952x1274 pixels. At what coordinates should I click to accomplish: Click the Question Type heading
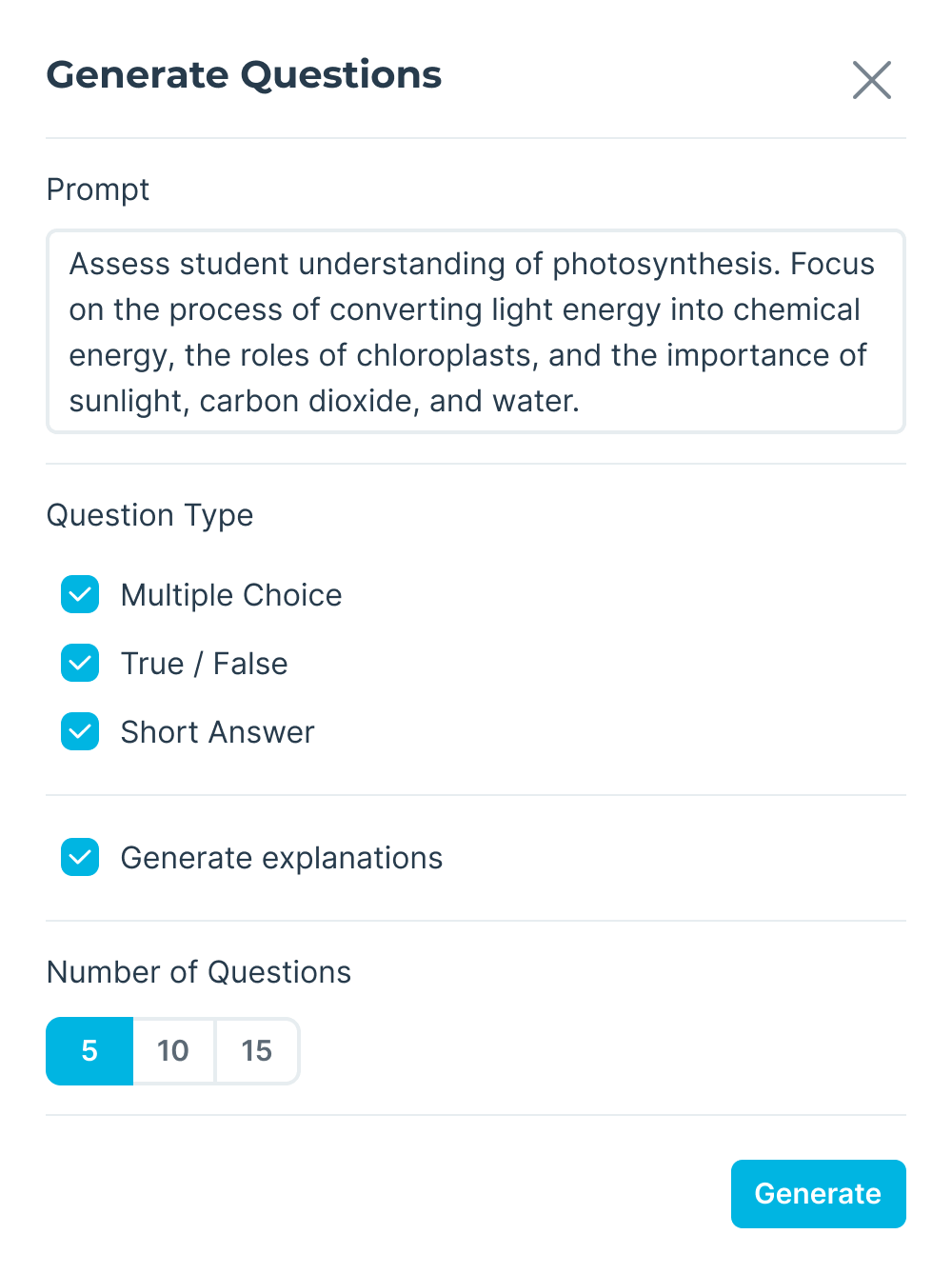click(x=150, y=515)
